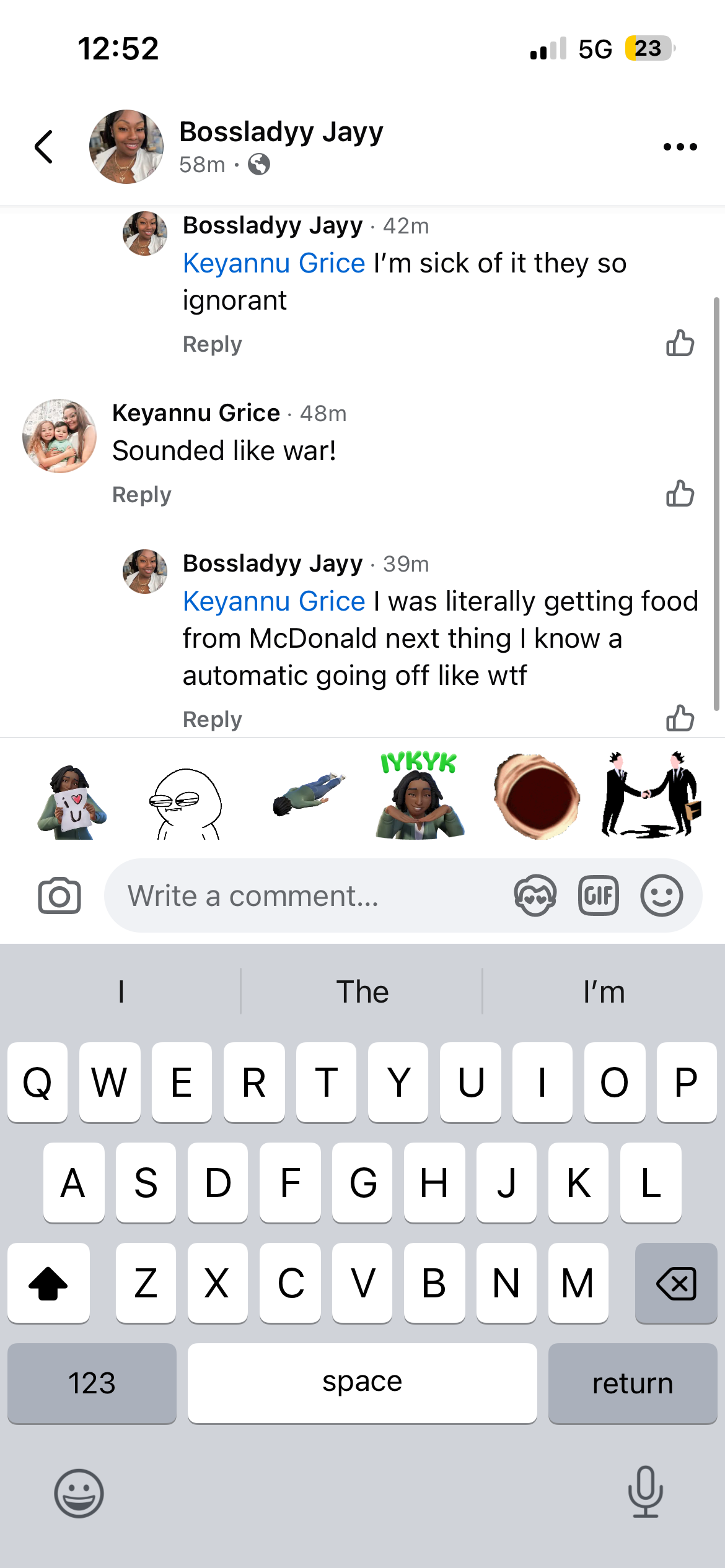Open the GIF picker
This screenshot has width=725, height=1568.
coord(598,896)
